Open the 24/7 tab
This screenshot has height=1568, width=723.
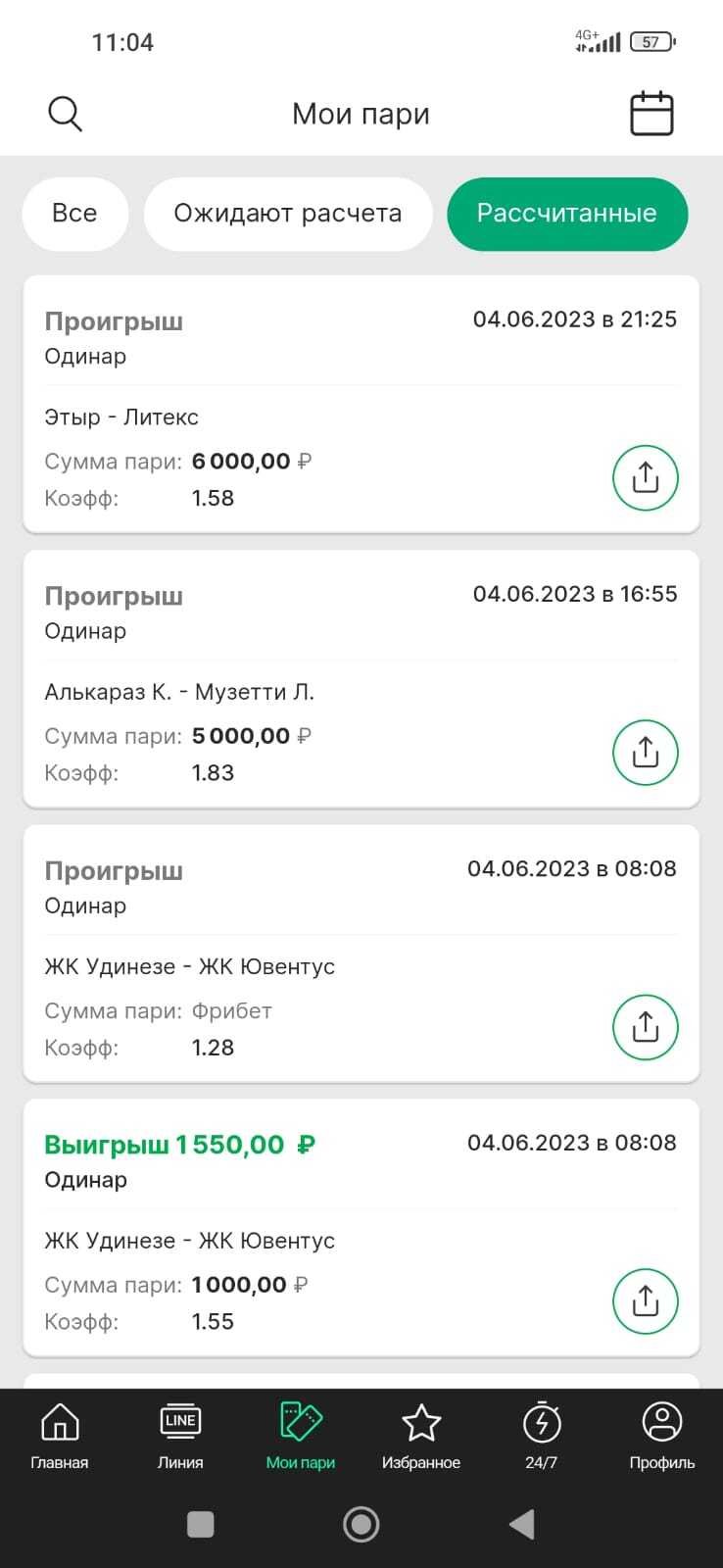(x=541, y=1437)
